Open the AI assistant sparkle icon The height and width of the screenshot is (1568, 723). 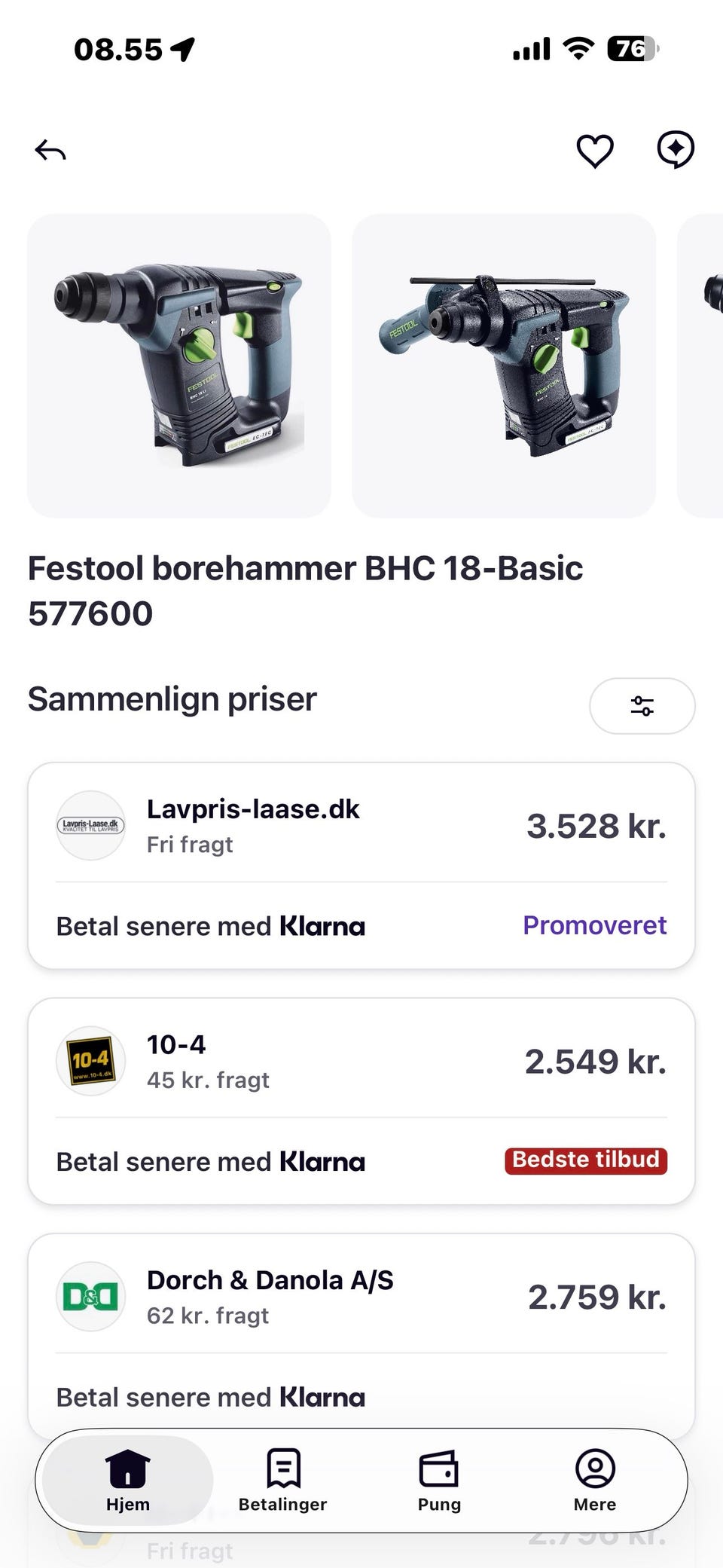[x=676, y=149]
